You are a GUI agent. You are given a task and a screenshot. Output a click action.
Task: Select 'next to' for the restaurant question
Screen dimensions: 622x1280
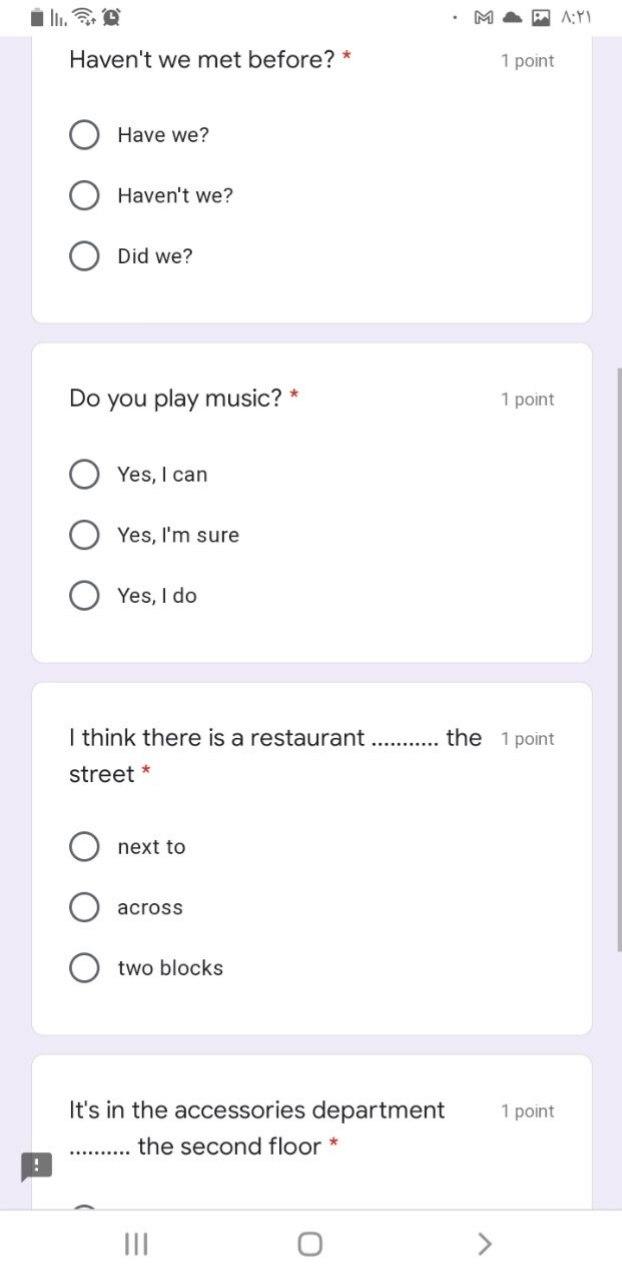pos(84,847)
